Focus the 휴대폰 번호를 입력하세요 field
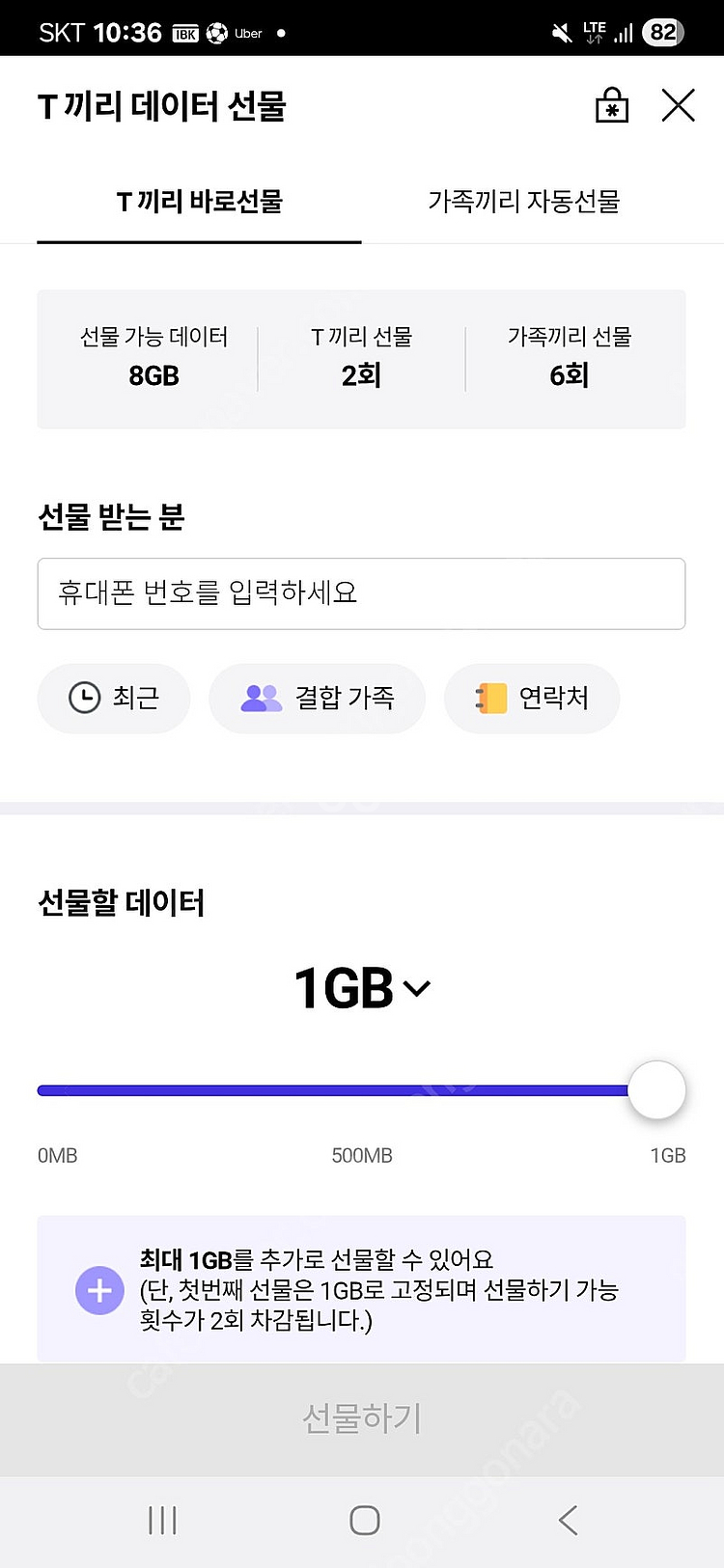This screenshot has height=1568, width=724. (361, 593)
